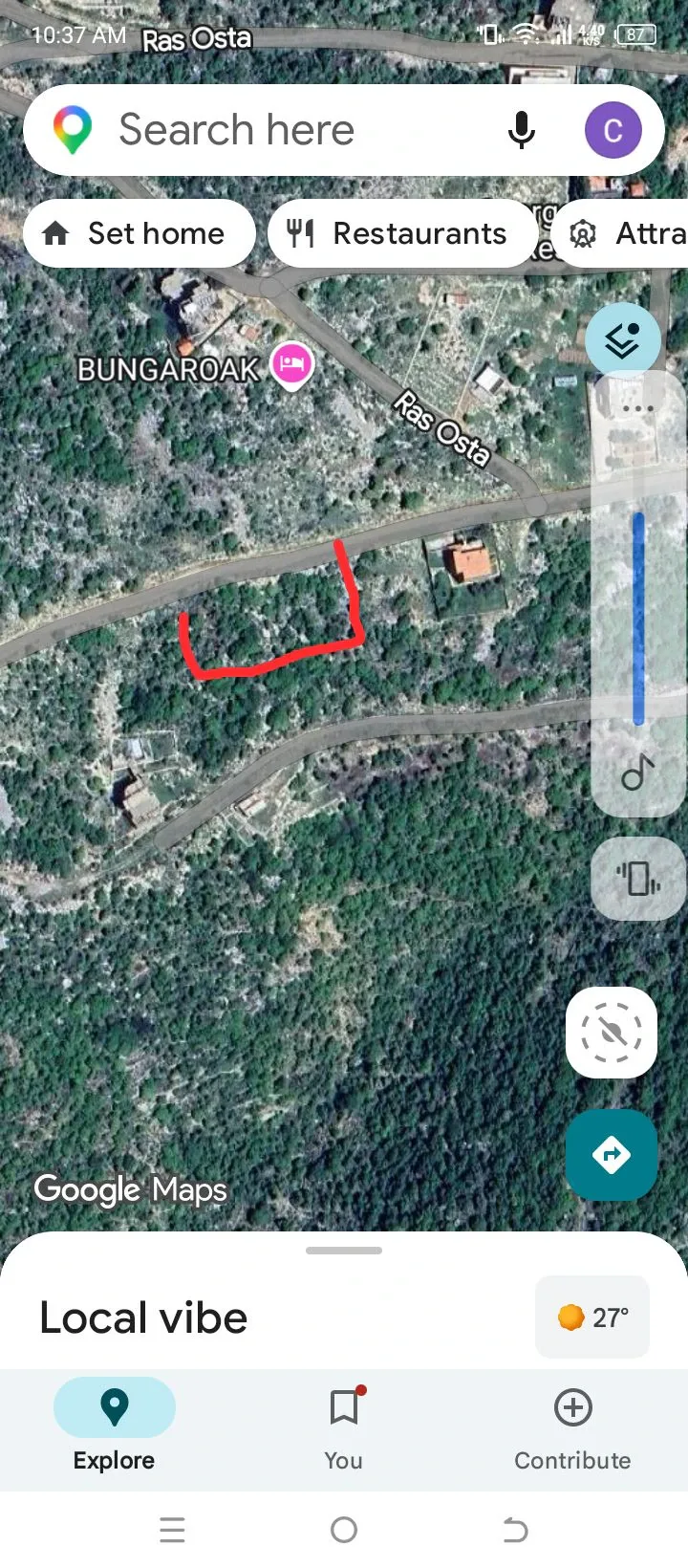This screenshot has height=1568, width=688.
Task: Tap the vibrate mode button
Action: (x=638, y=879)
